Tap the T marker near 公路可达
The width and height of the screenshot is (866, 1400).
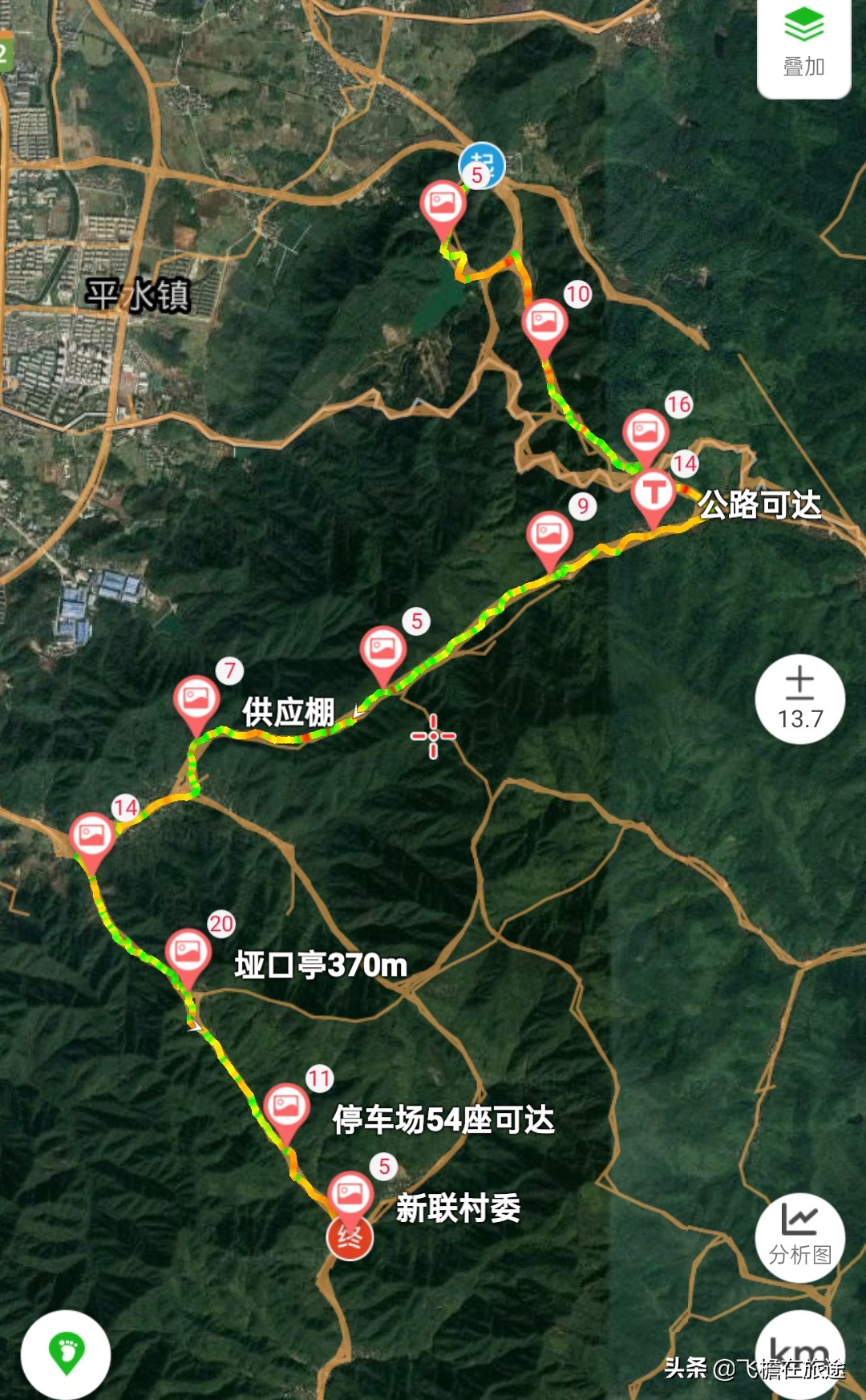(654, 492)
